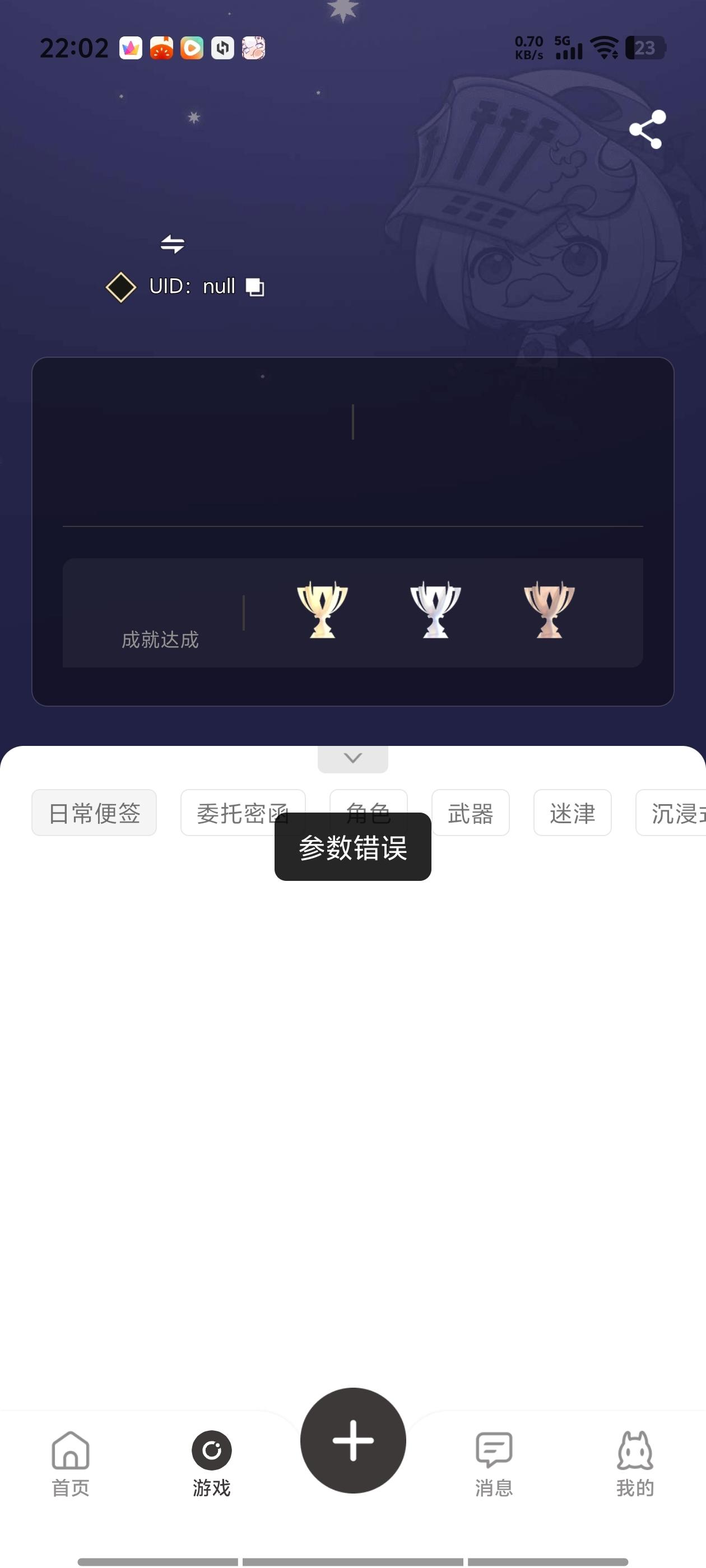The height and width of the screenshot is (1568, 706).
Task: Create a new post with plus button
Action: point(352,1441)
